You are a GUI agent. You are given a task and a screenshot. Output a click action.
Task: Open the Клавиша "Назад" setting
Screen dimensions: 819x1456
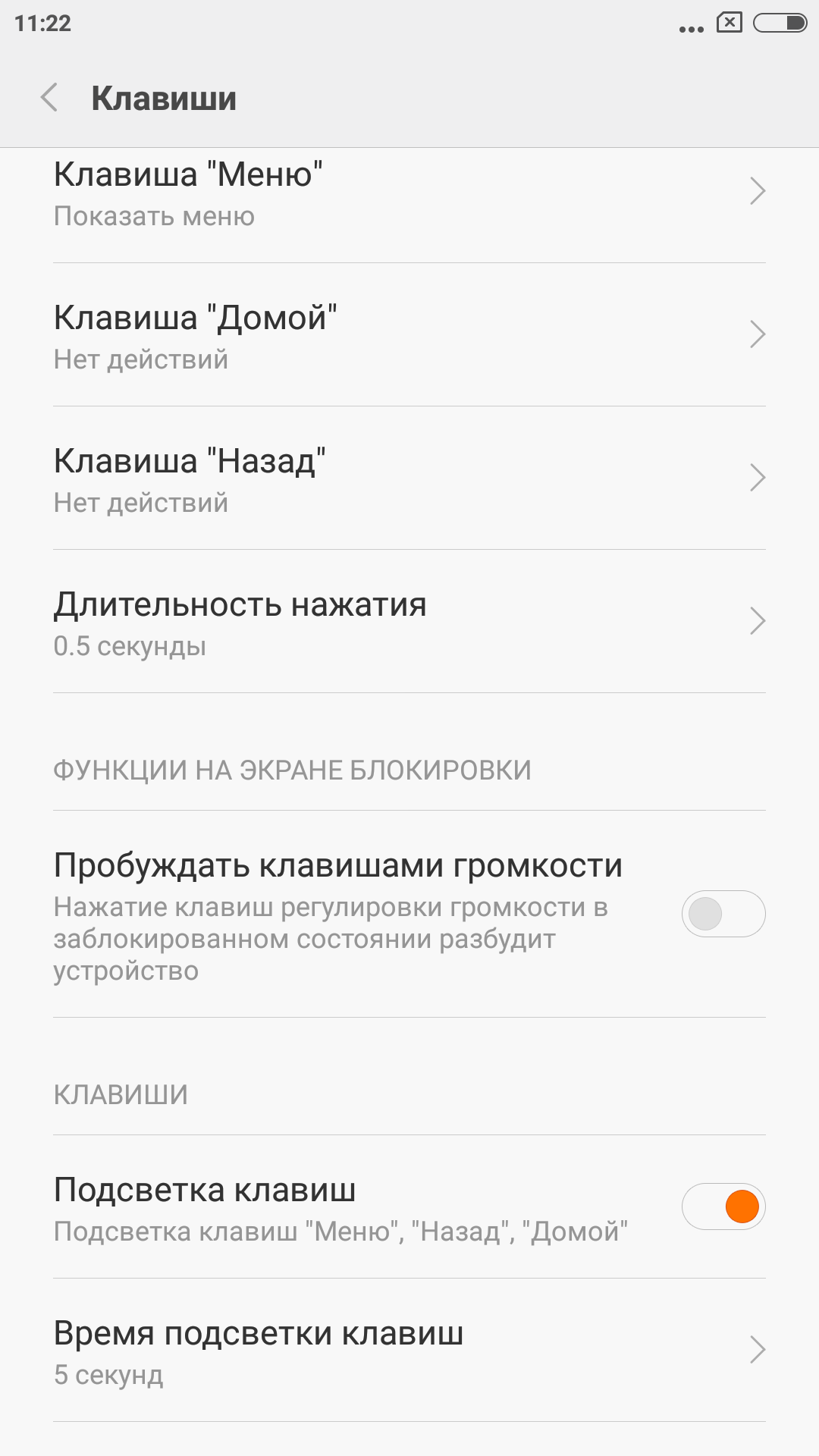pyautogui.click(x=409, y=479)
